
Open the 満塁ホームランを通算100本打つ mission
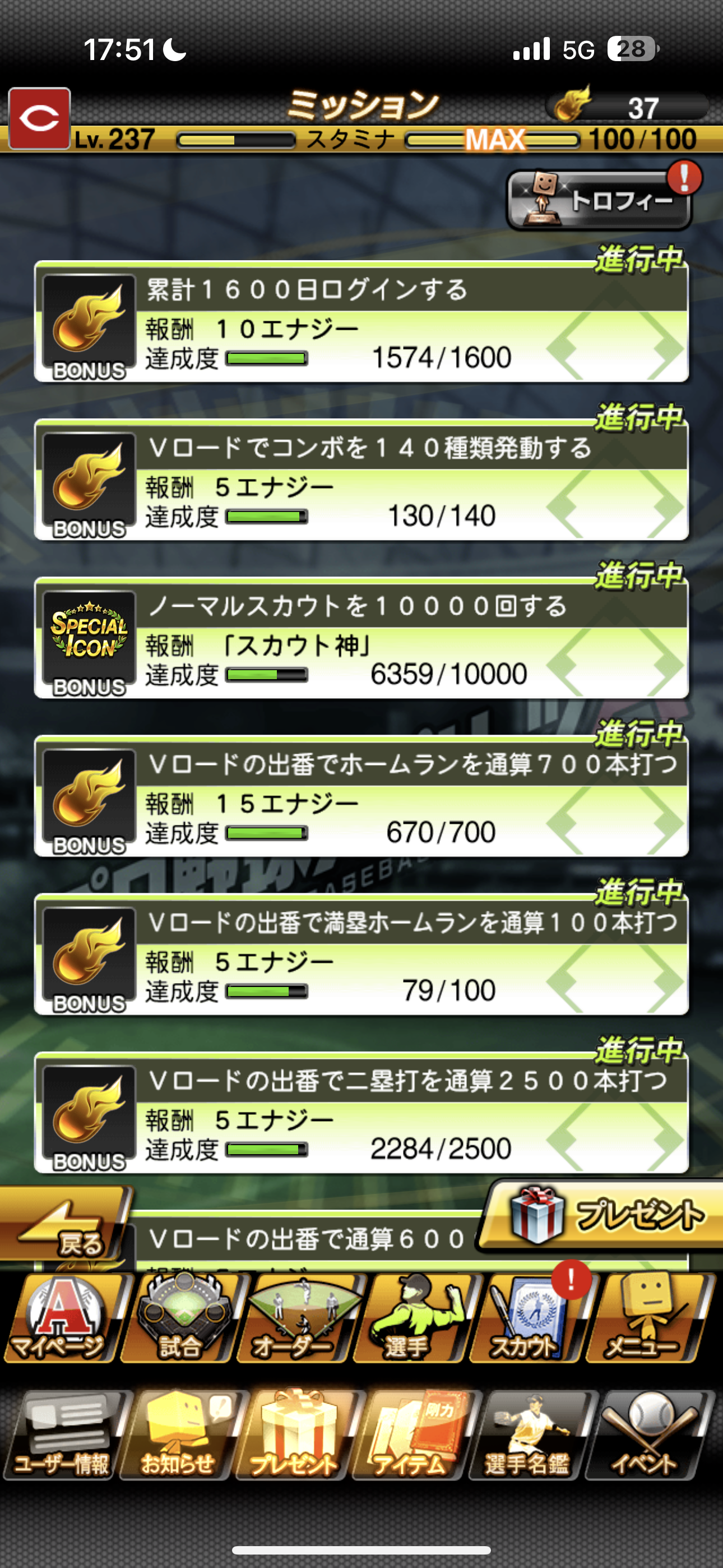(x=361, y=956)
